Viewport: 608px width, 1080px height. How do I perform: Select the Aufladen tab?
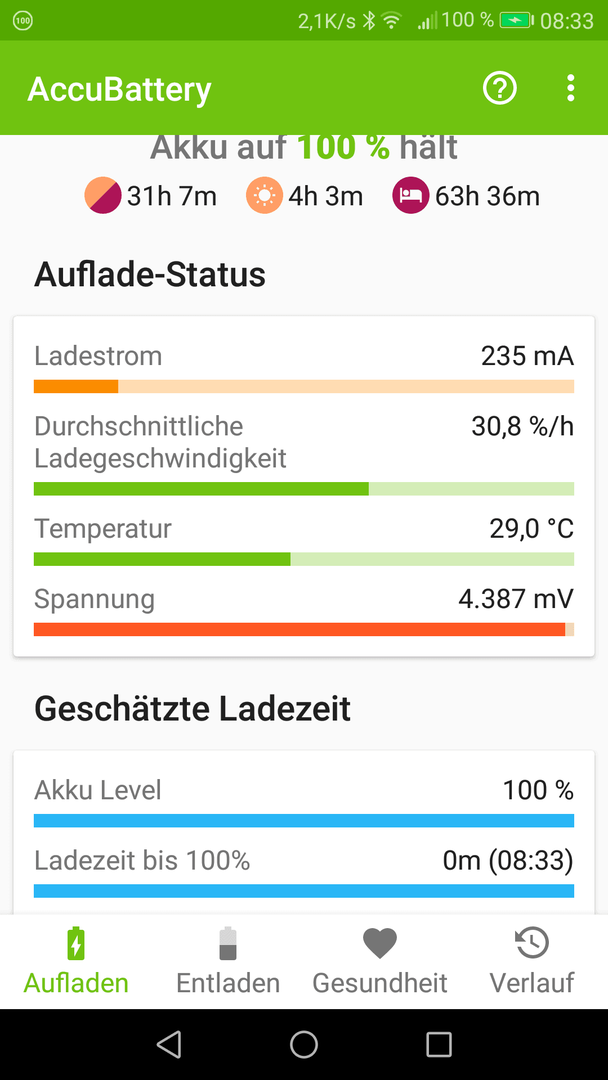click(76, 962)
